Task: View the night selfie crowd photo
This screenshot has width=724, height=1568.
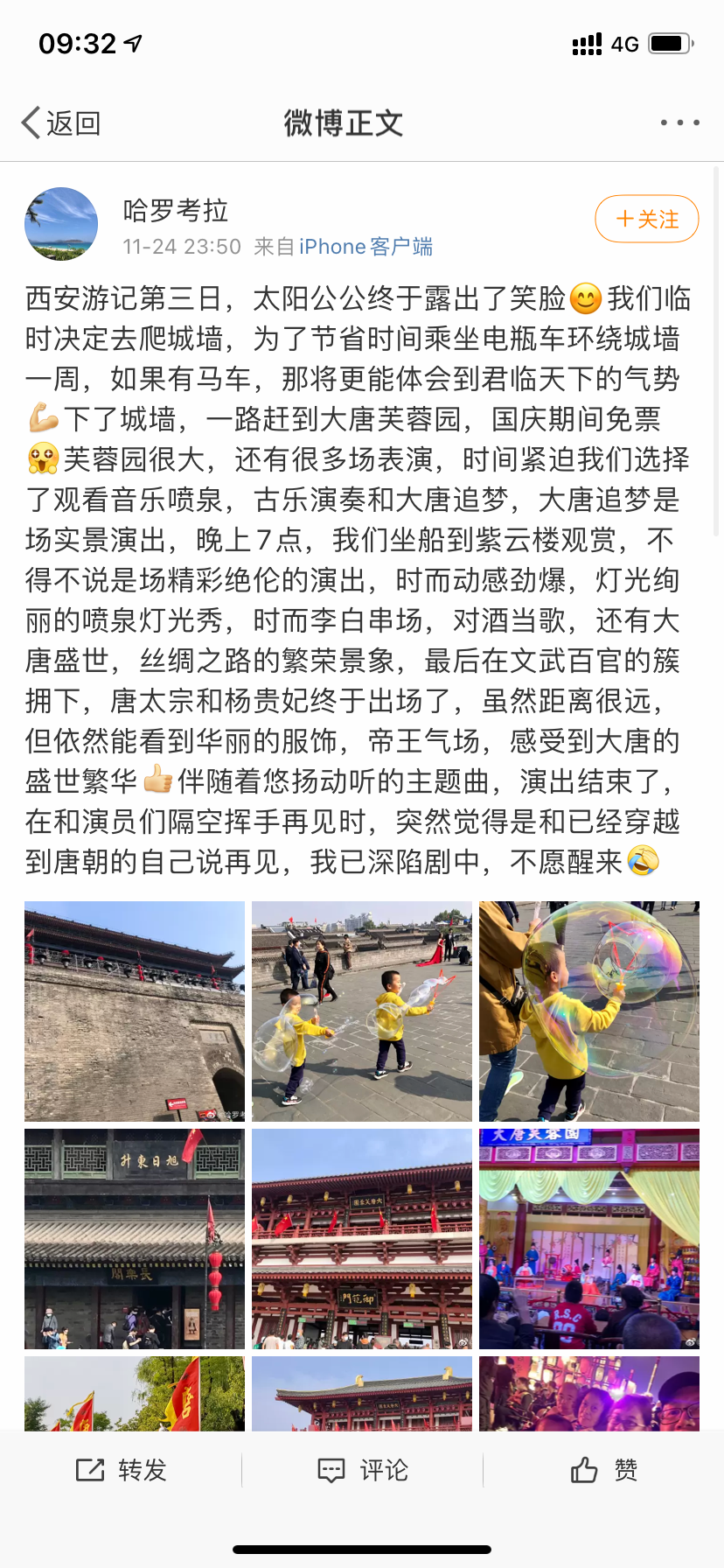Action: [x=589, y=1394]
